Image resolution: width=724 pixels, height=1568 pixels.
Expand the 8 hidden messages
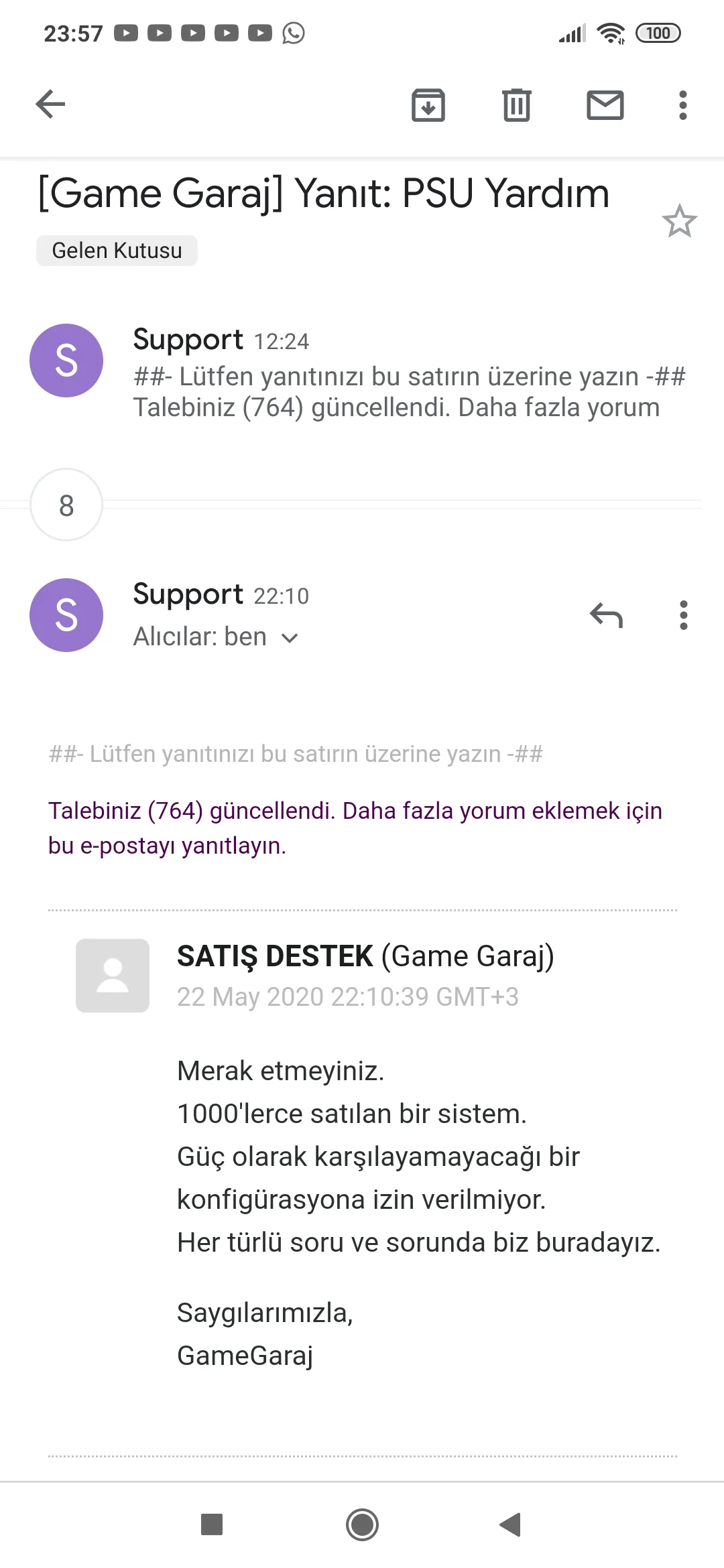(x=66, y=505)
